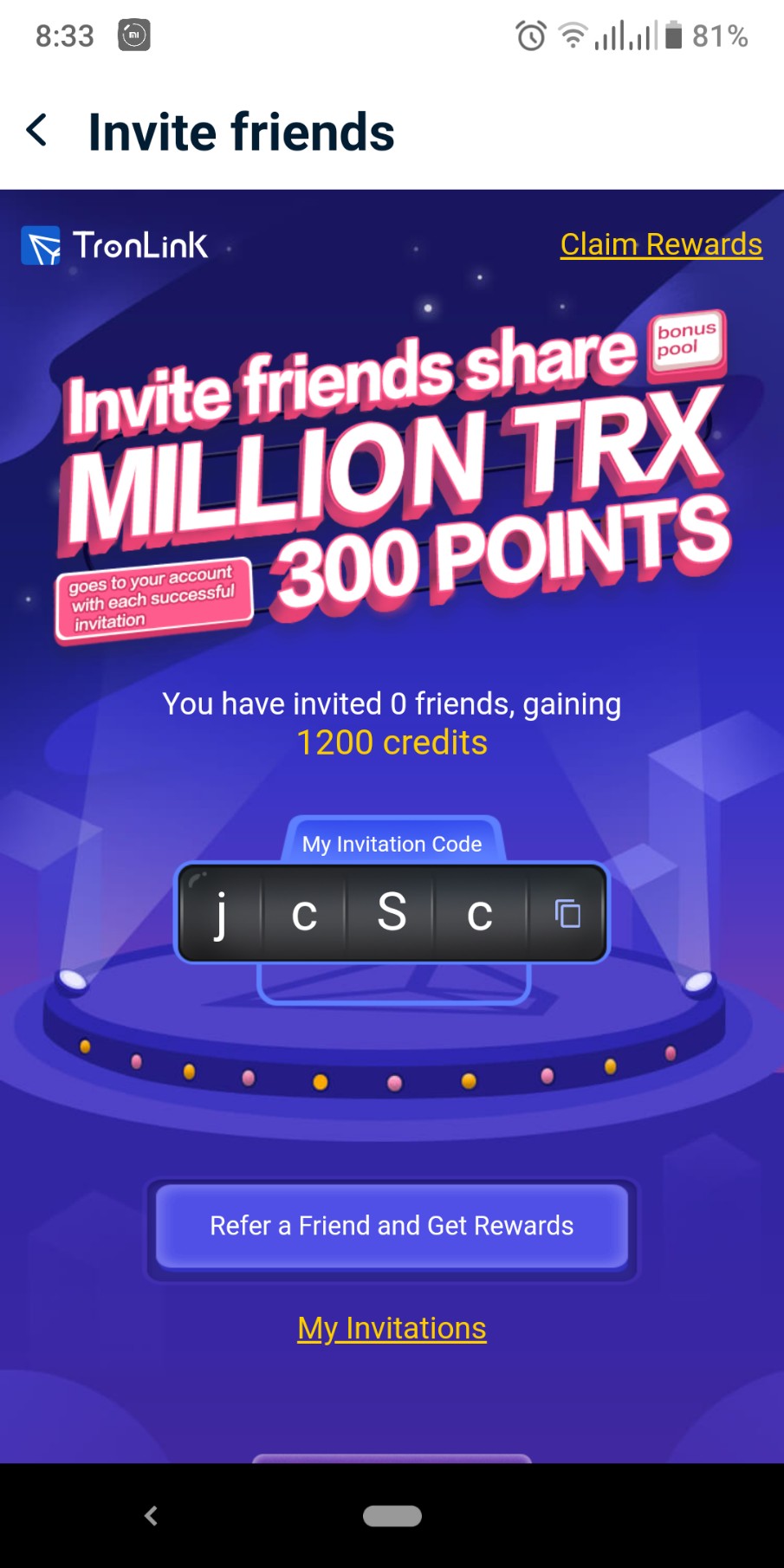Tap the system home pill
Image resolution: width=784 pixels, height=1568 pixels.
point(392,1515)
